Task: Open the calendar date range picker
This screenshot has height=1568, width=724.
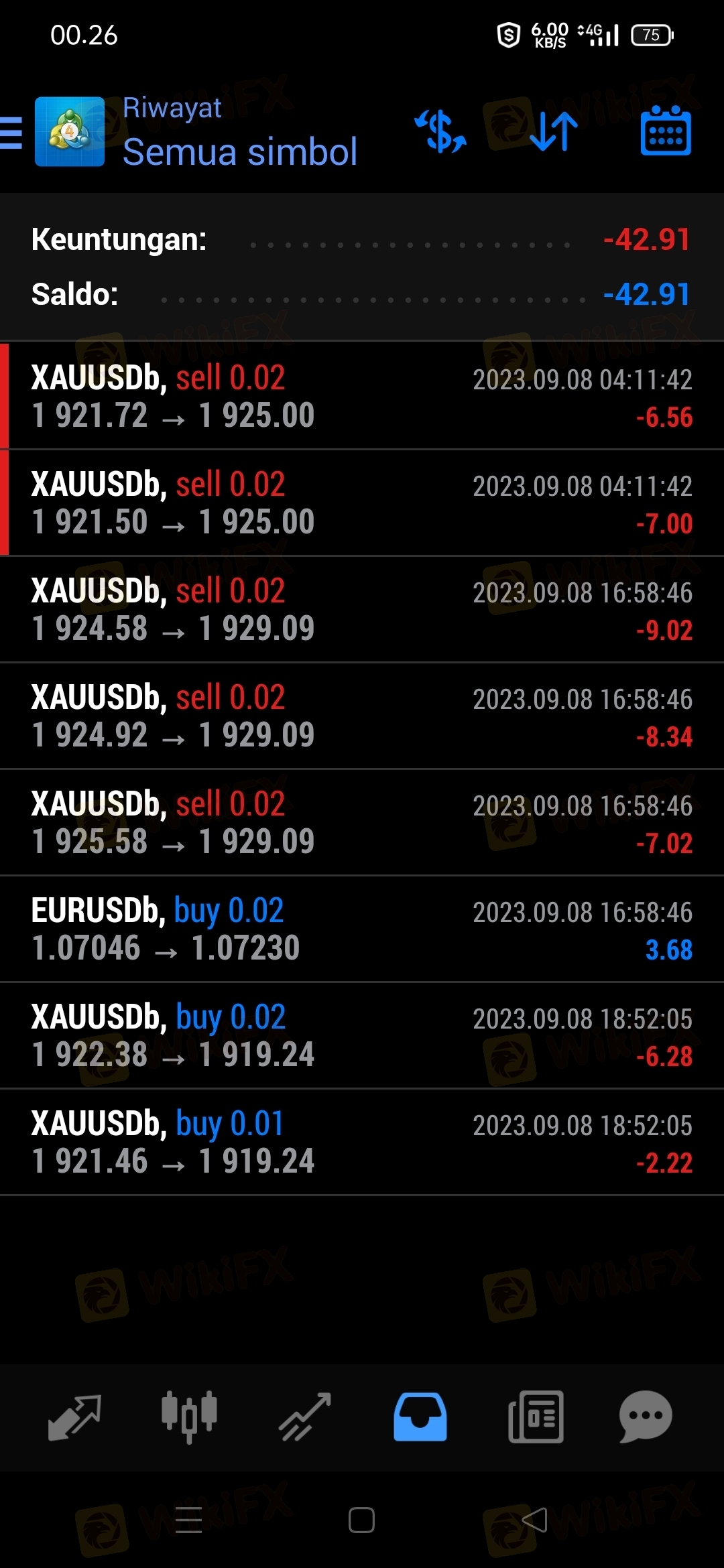Action: tap(666, 131)
